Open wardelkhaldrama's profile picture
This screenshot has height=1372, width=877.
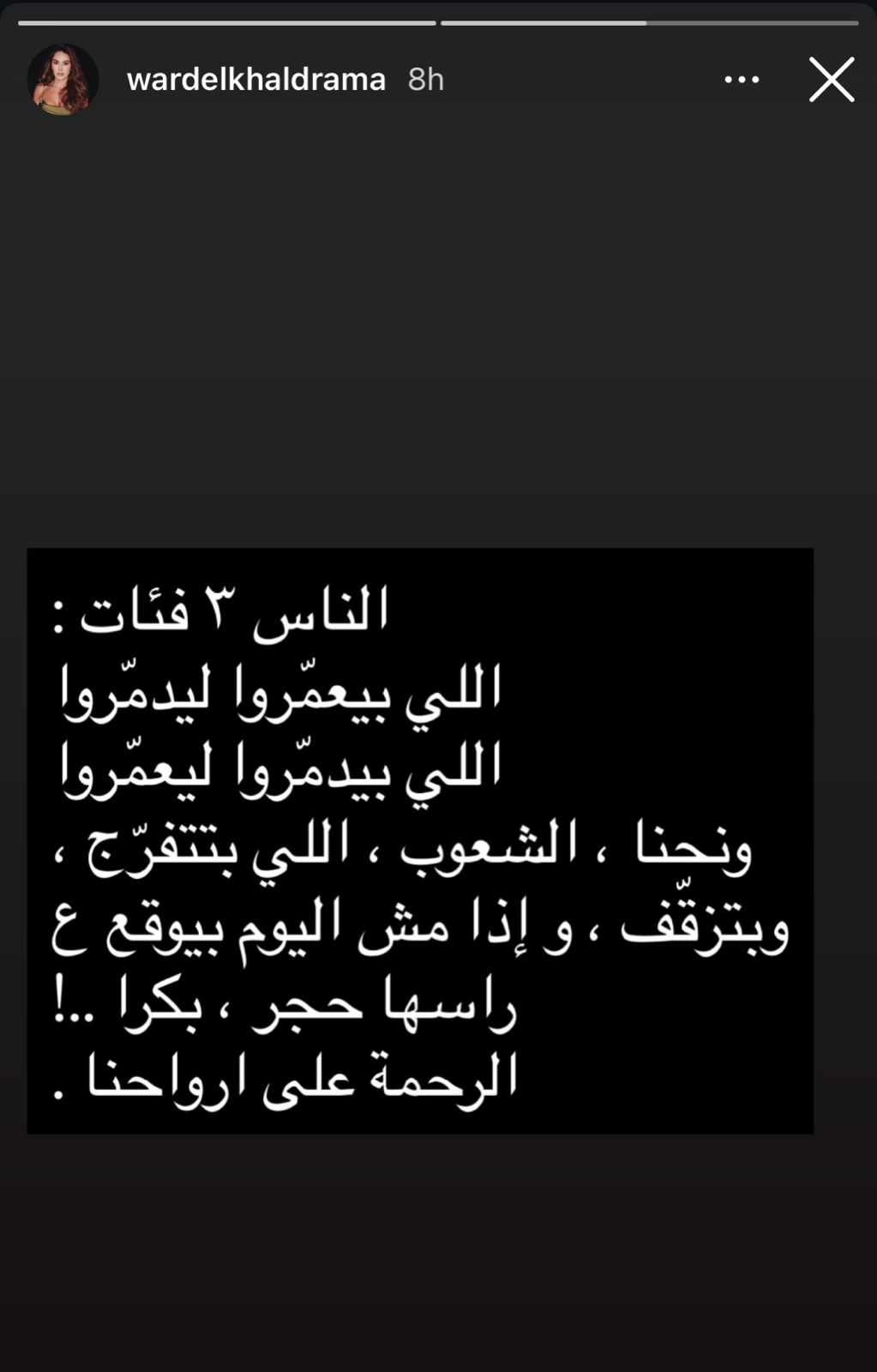(x=63, y=79)
